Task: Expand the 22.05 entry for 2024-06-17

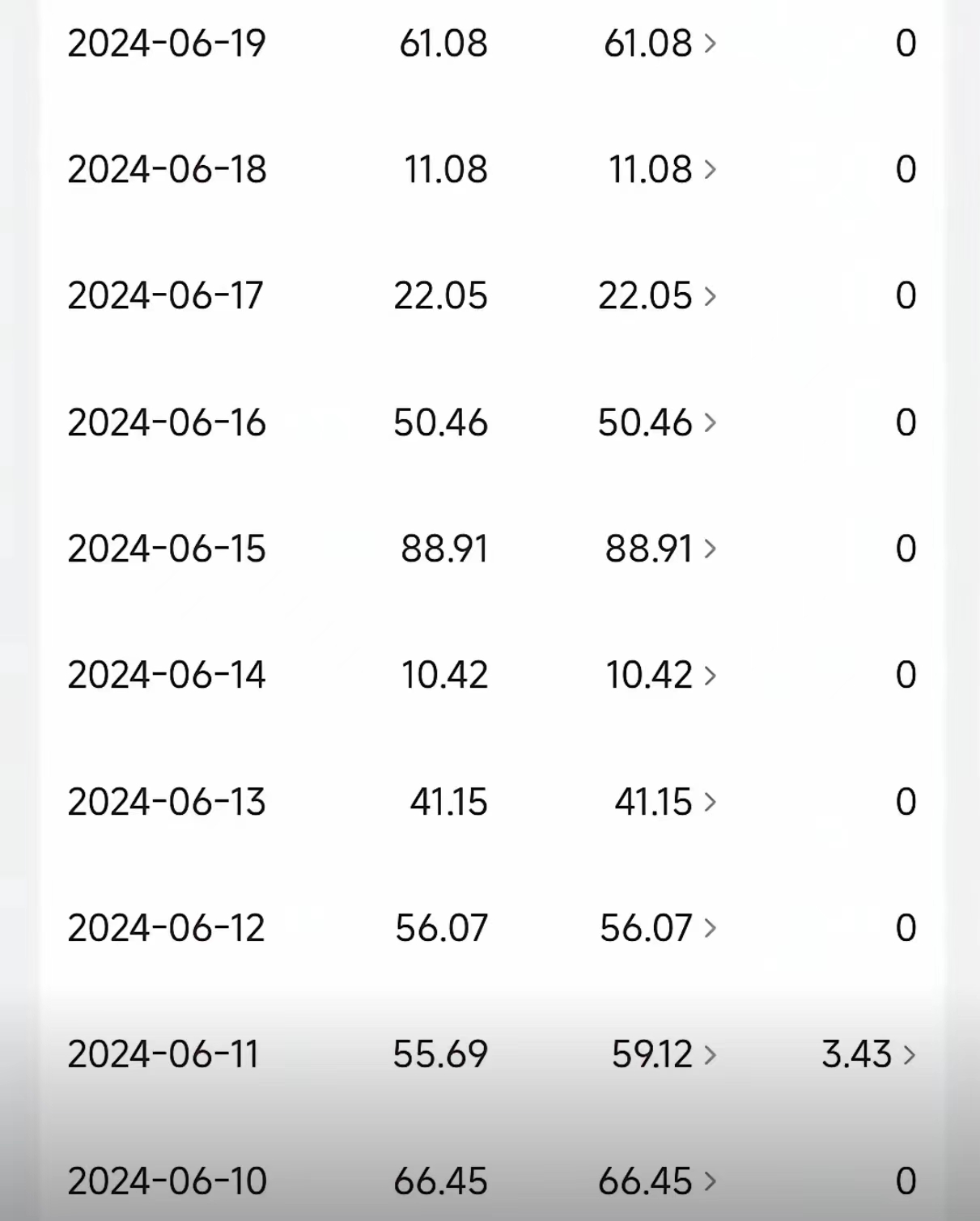Action: pyautogui.click(x=657, y=296)
